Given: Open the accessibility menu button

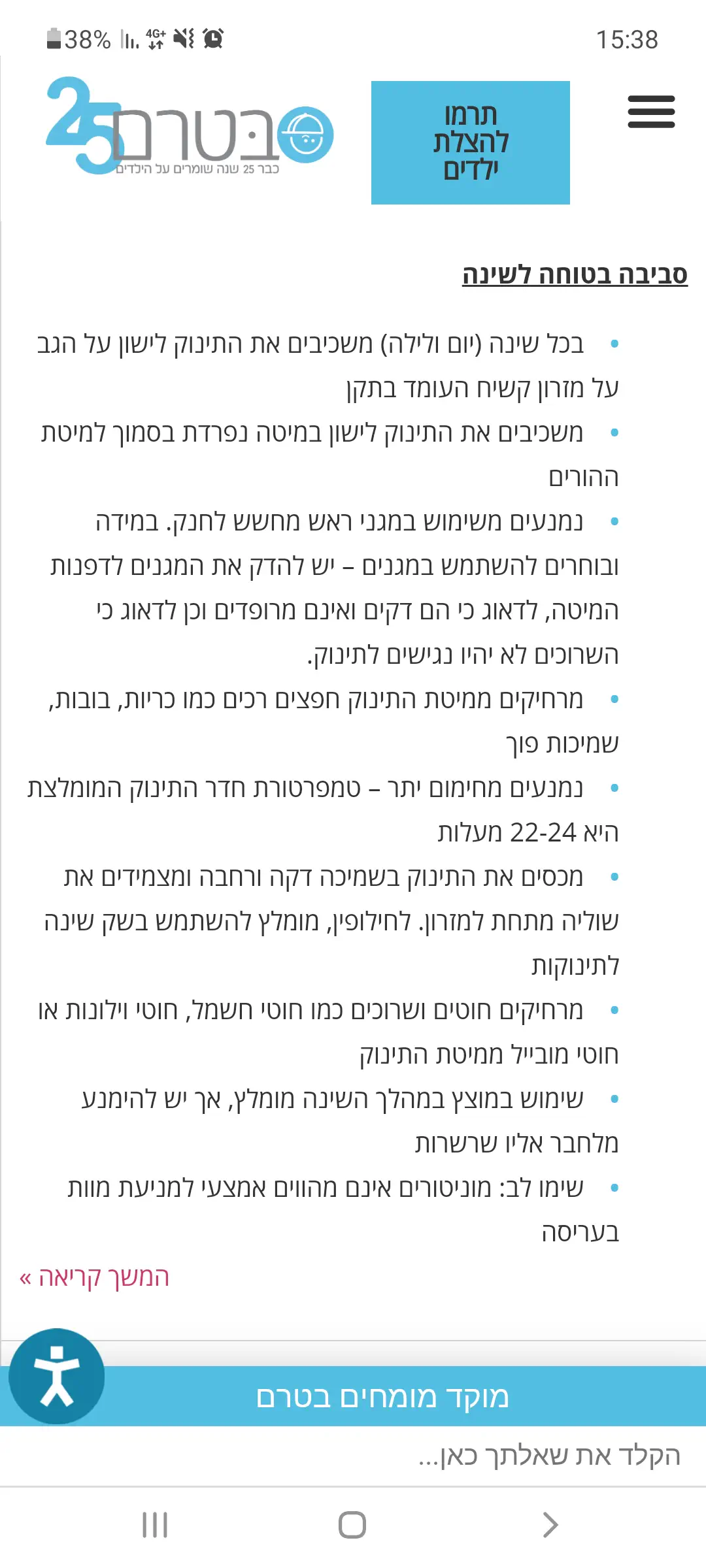Looking at the screenshot, I should click(x=57, y=1376).
